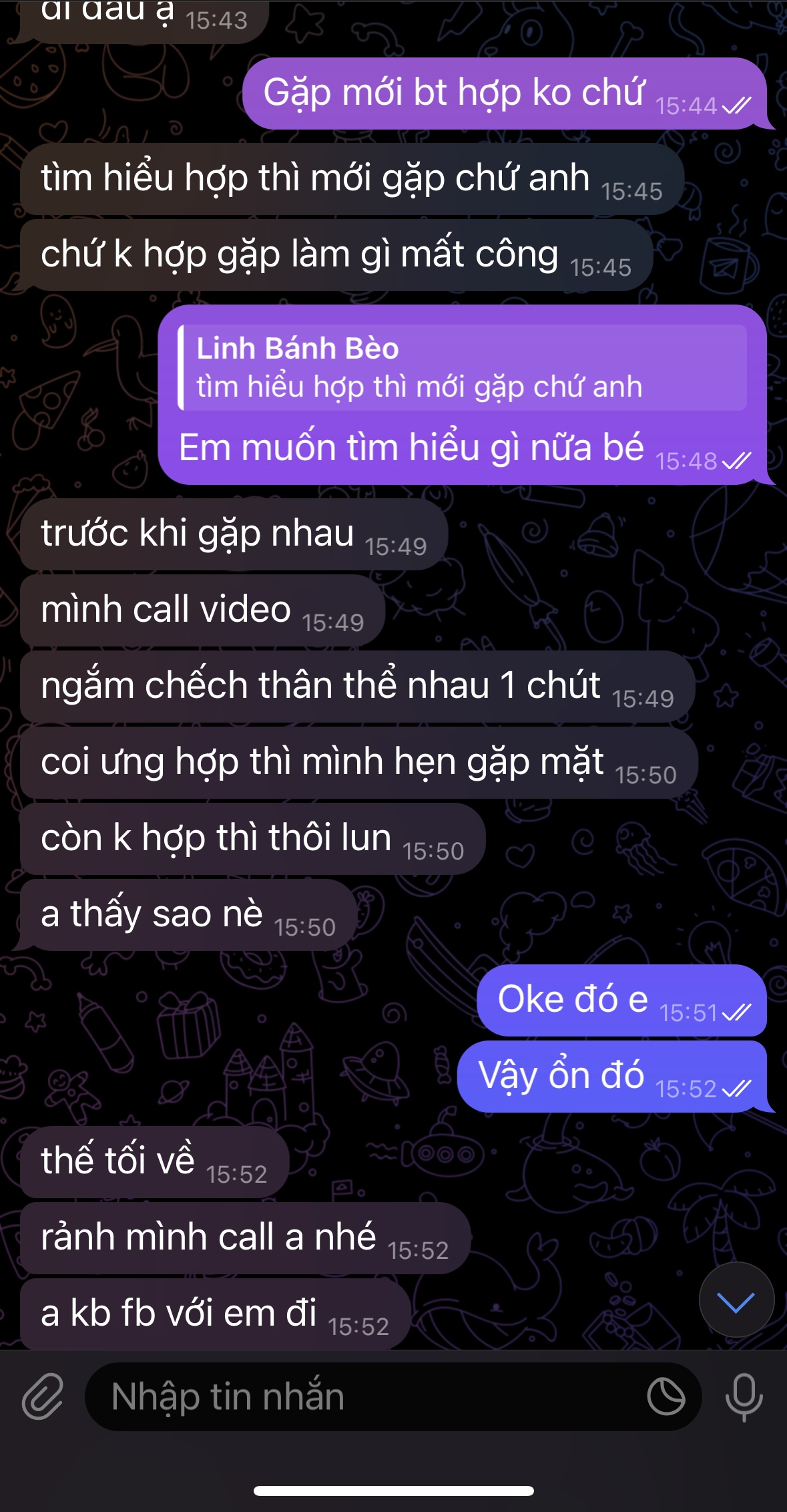Tap the voice message microphone
This screenshot has height=1512, width=787.
(x=744, y=1396)
